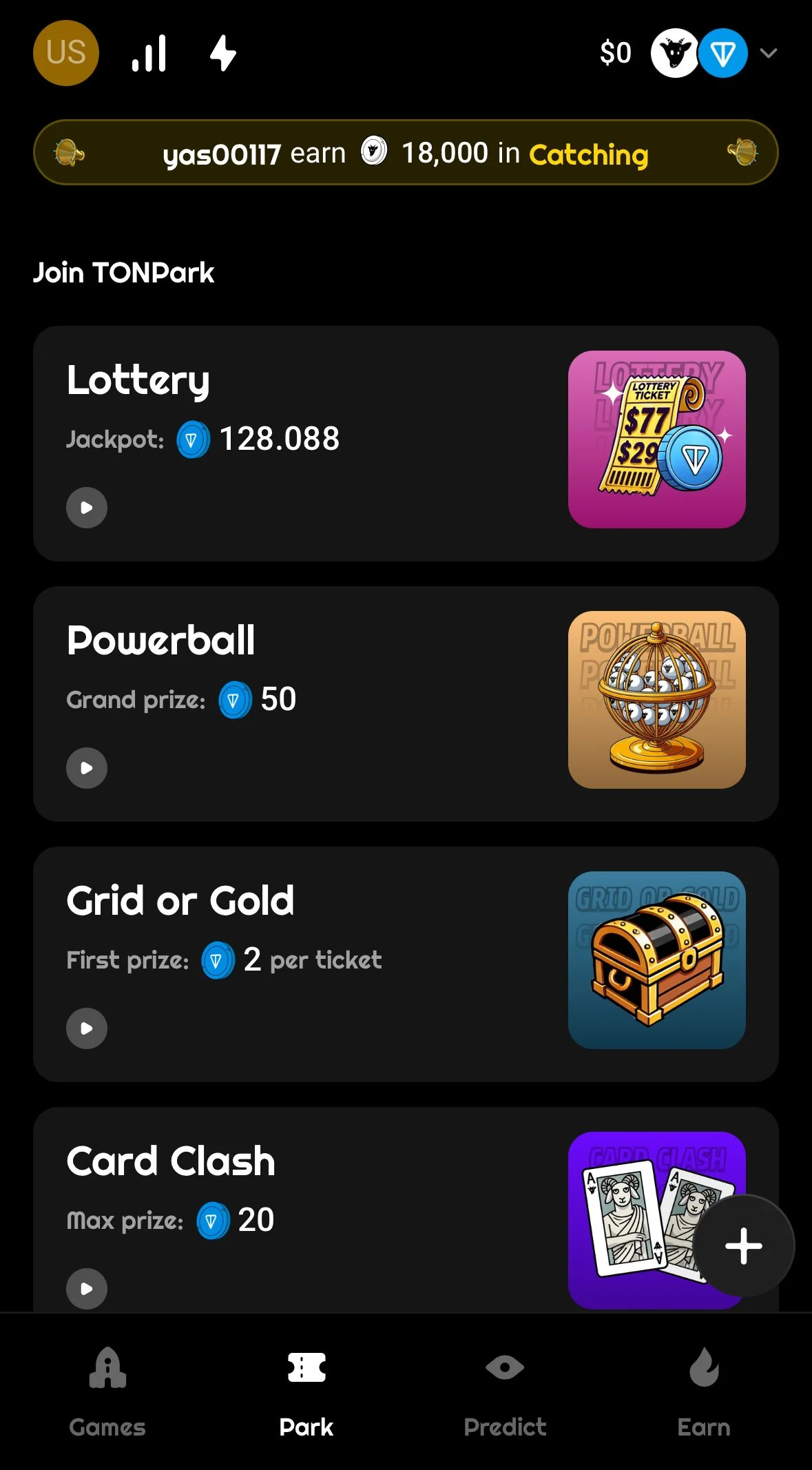Screen dimensions: 812x1470
Task: Expand the wallet balance dropdown chevron
Action: (769, 53)
